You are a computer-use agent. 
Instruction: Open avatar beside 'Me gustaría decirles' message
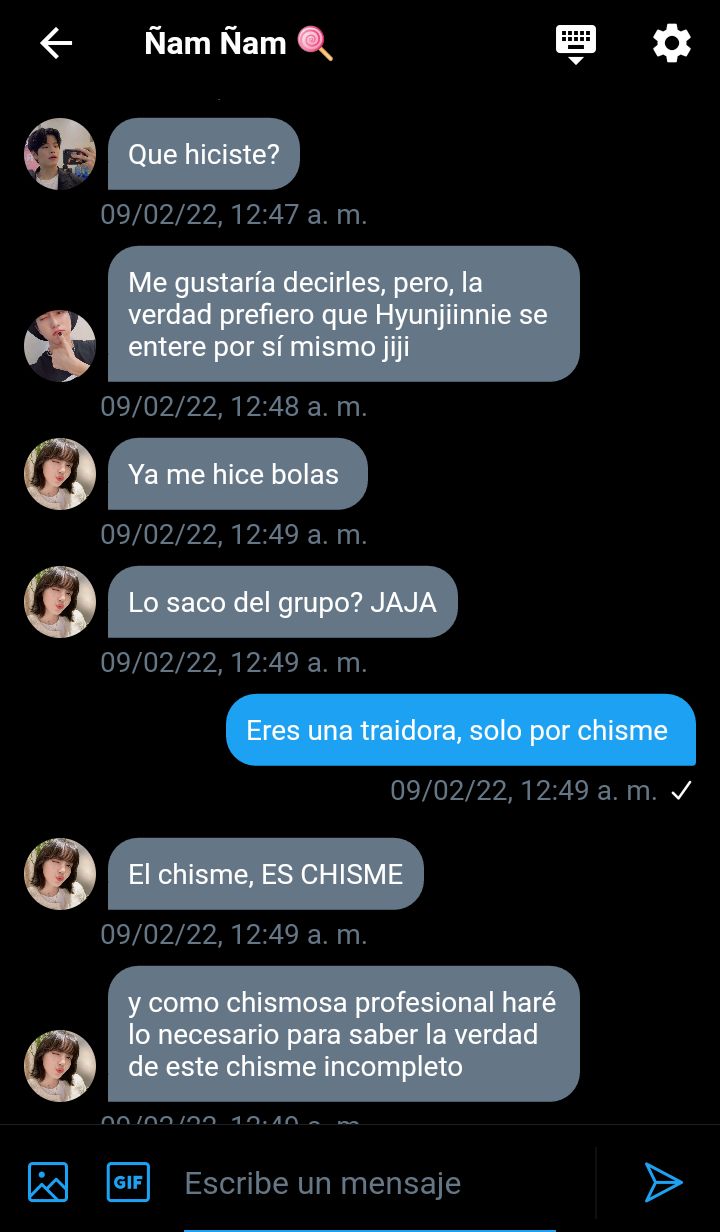60,346
